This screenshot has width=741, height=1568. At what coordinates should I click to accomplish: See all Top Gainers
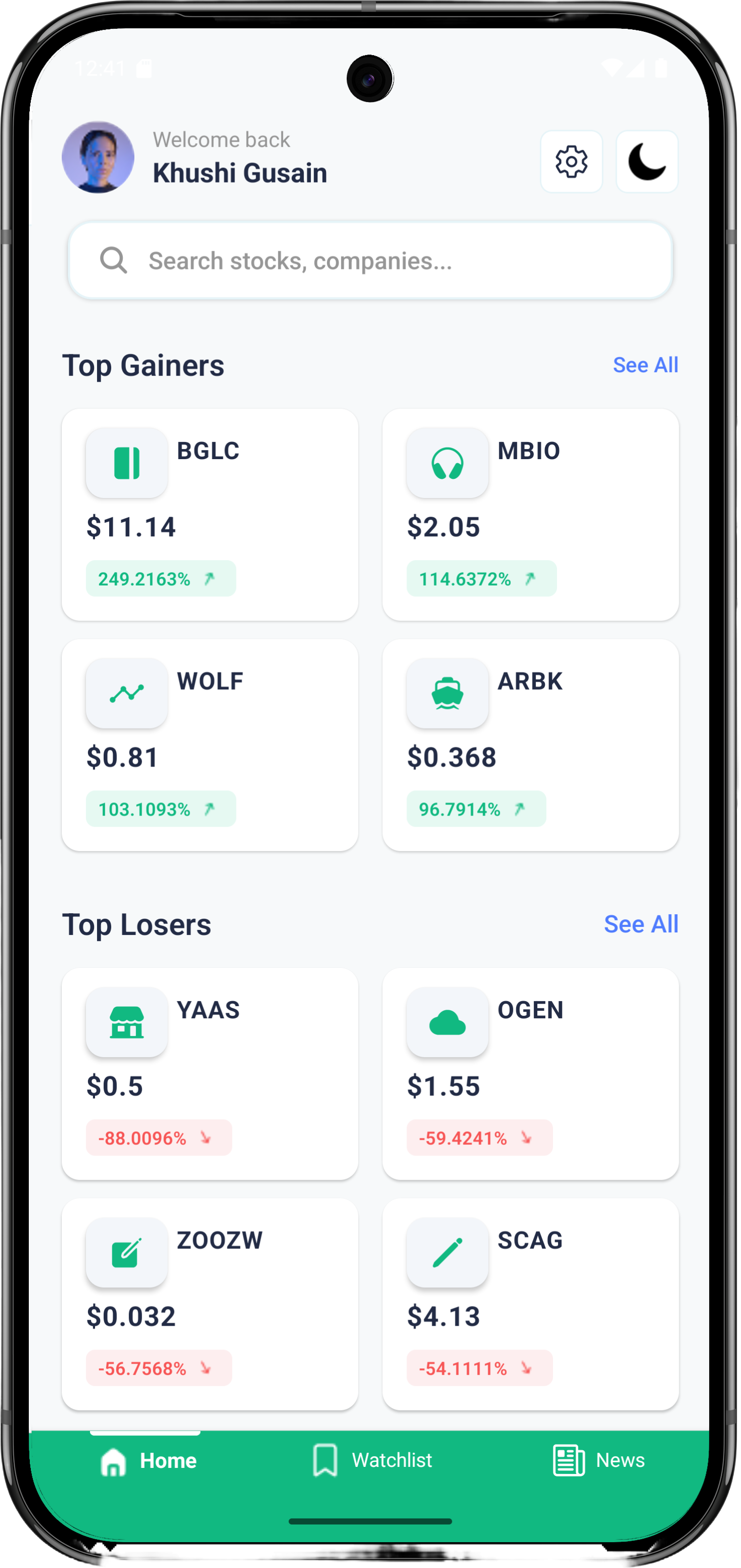pos(645,365)
